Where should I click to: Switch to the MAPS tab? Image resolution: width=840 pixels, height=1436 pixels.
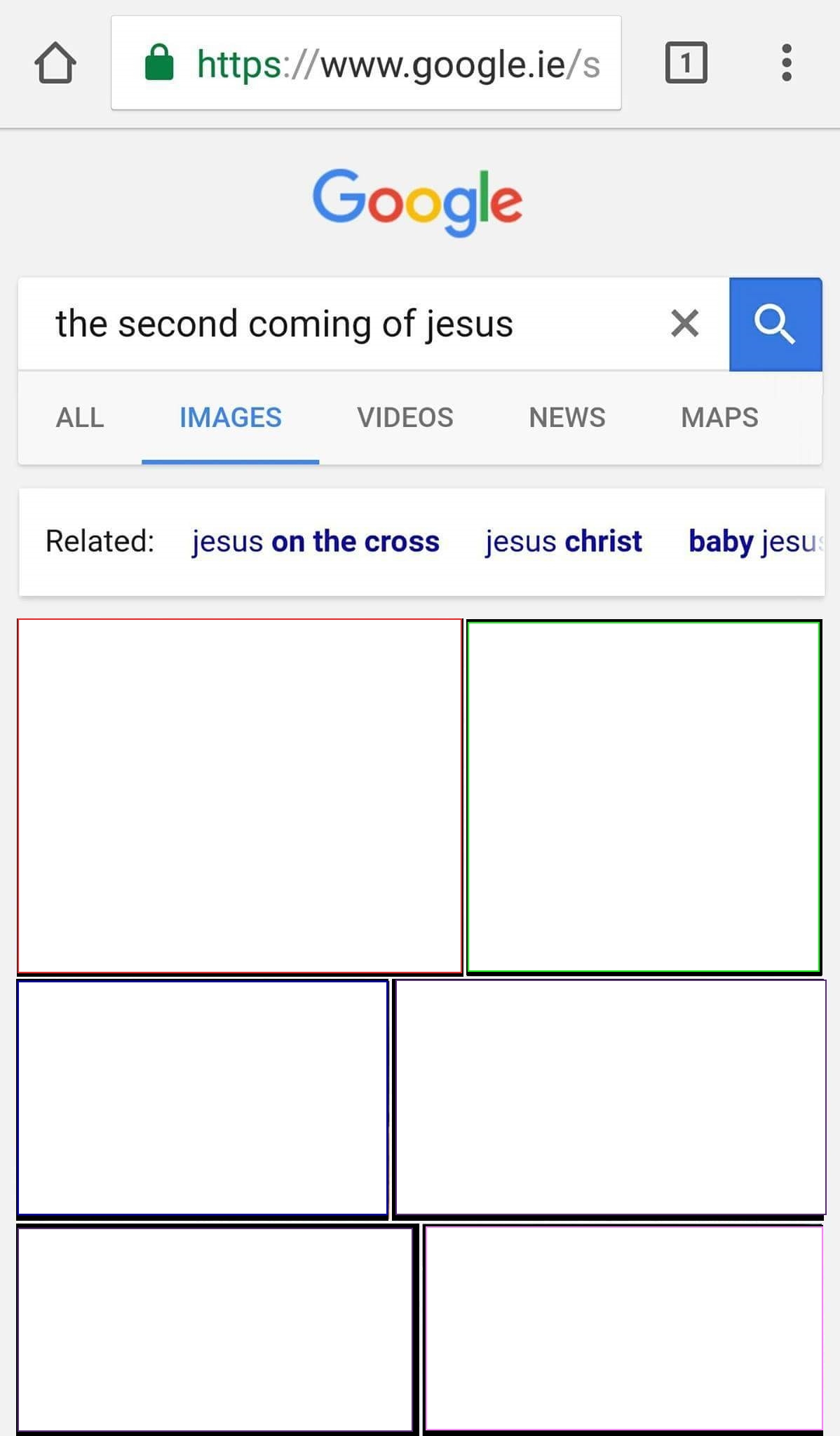pos(719,418)
